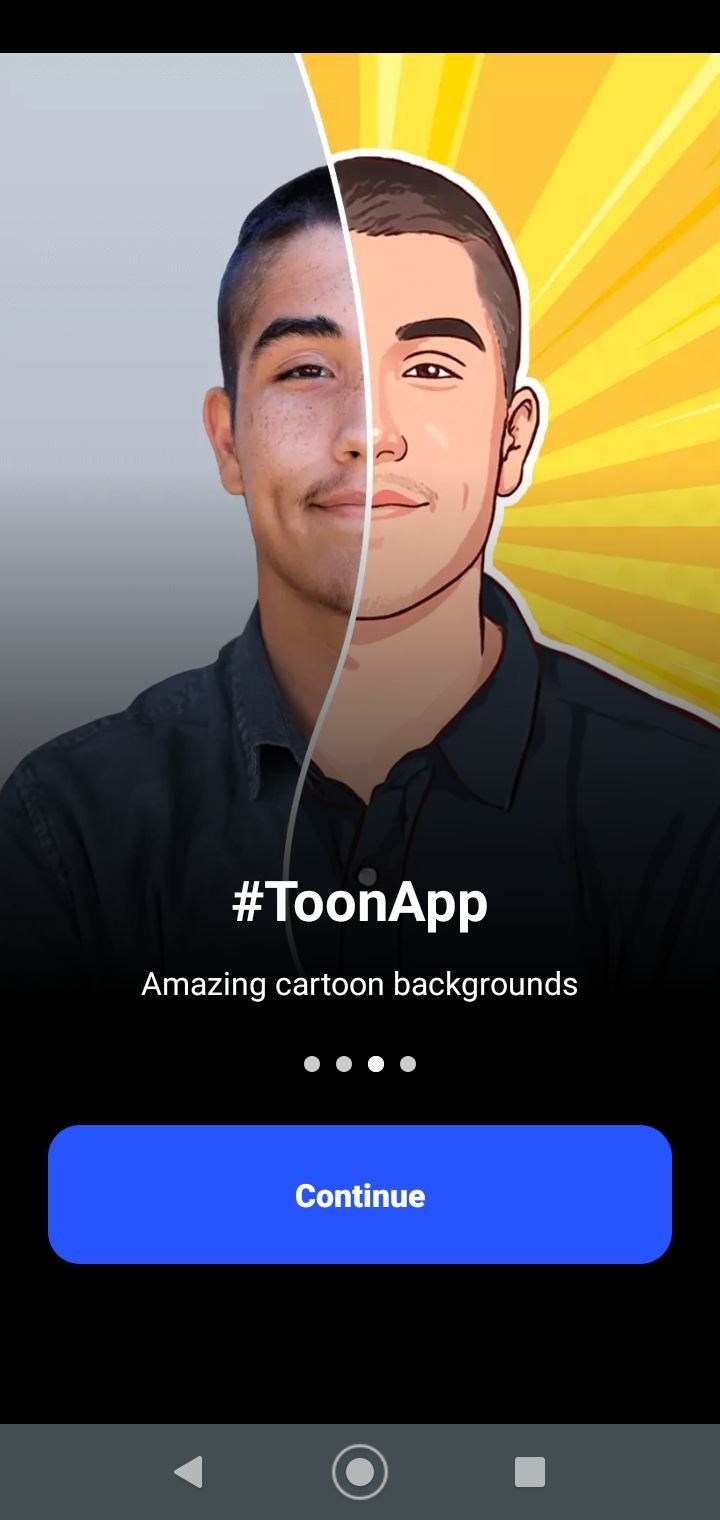Return to the home screen
The image size is (720, 1520).
[x=360, y=1472]
